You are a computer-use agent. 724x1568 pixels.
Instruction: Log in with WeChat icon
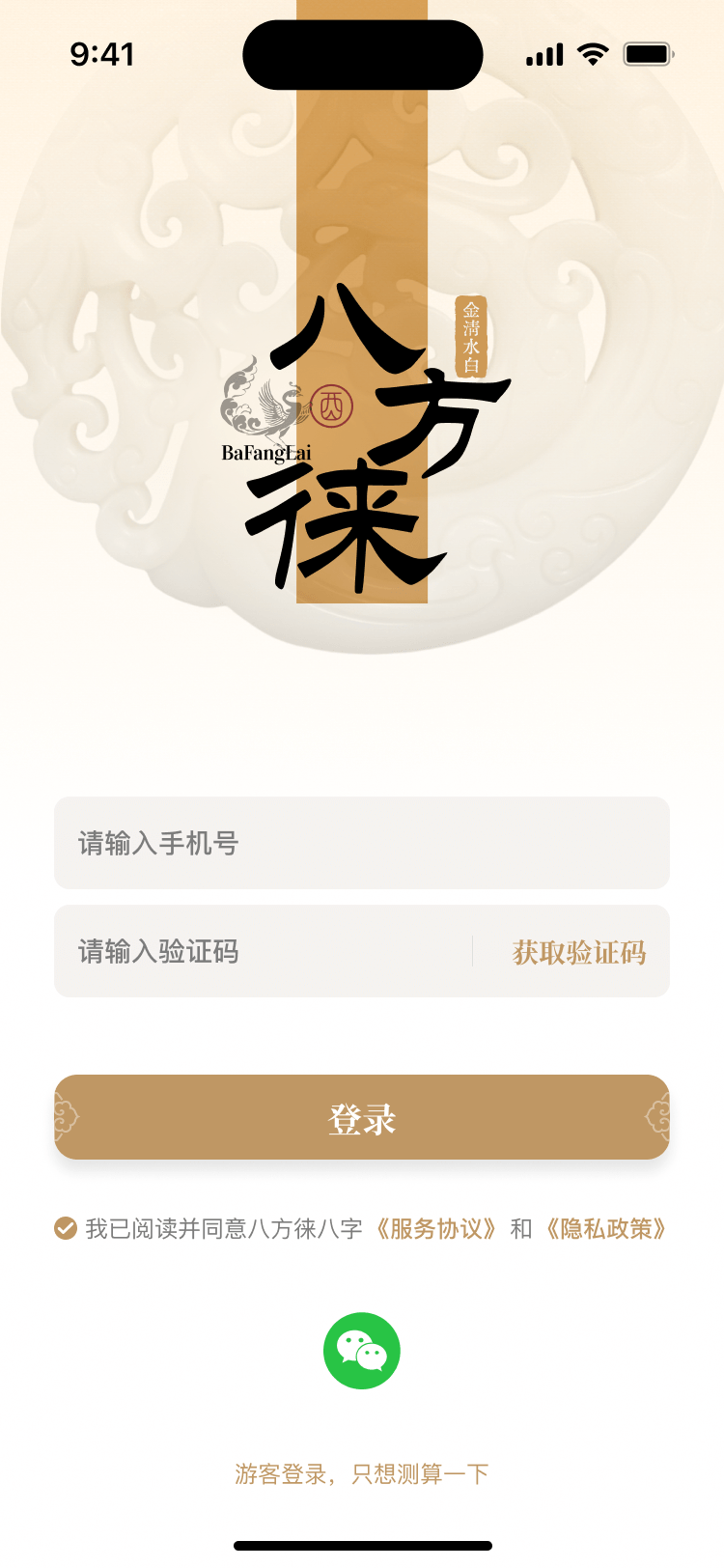[361, 1350]
